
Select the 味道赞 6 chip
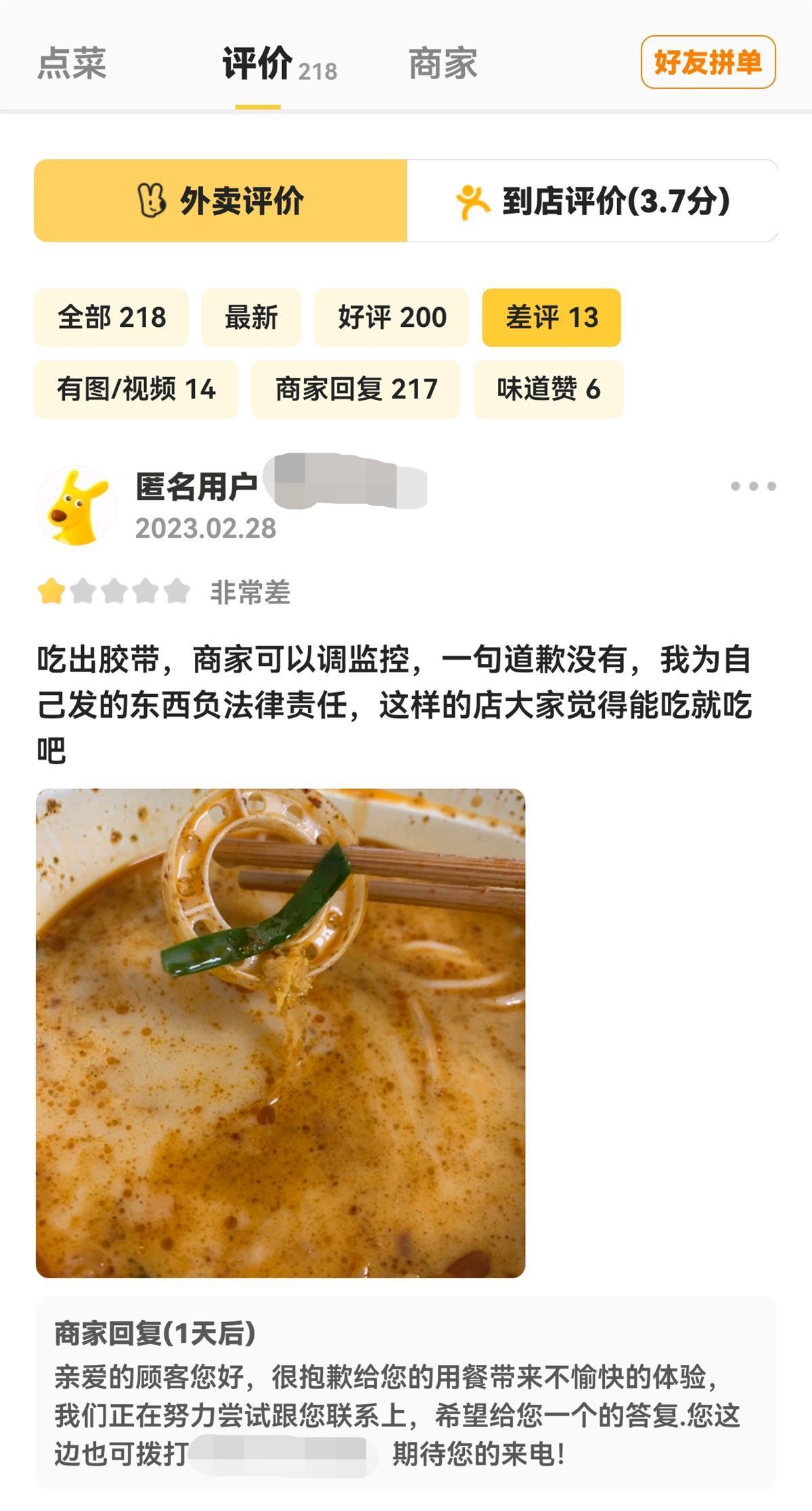548,389
